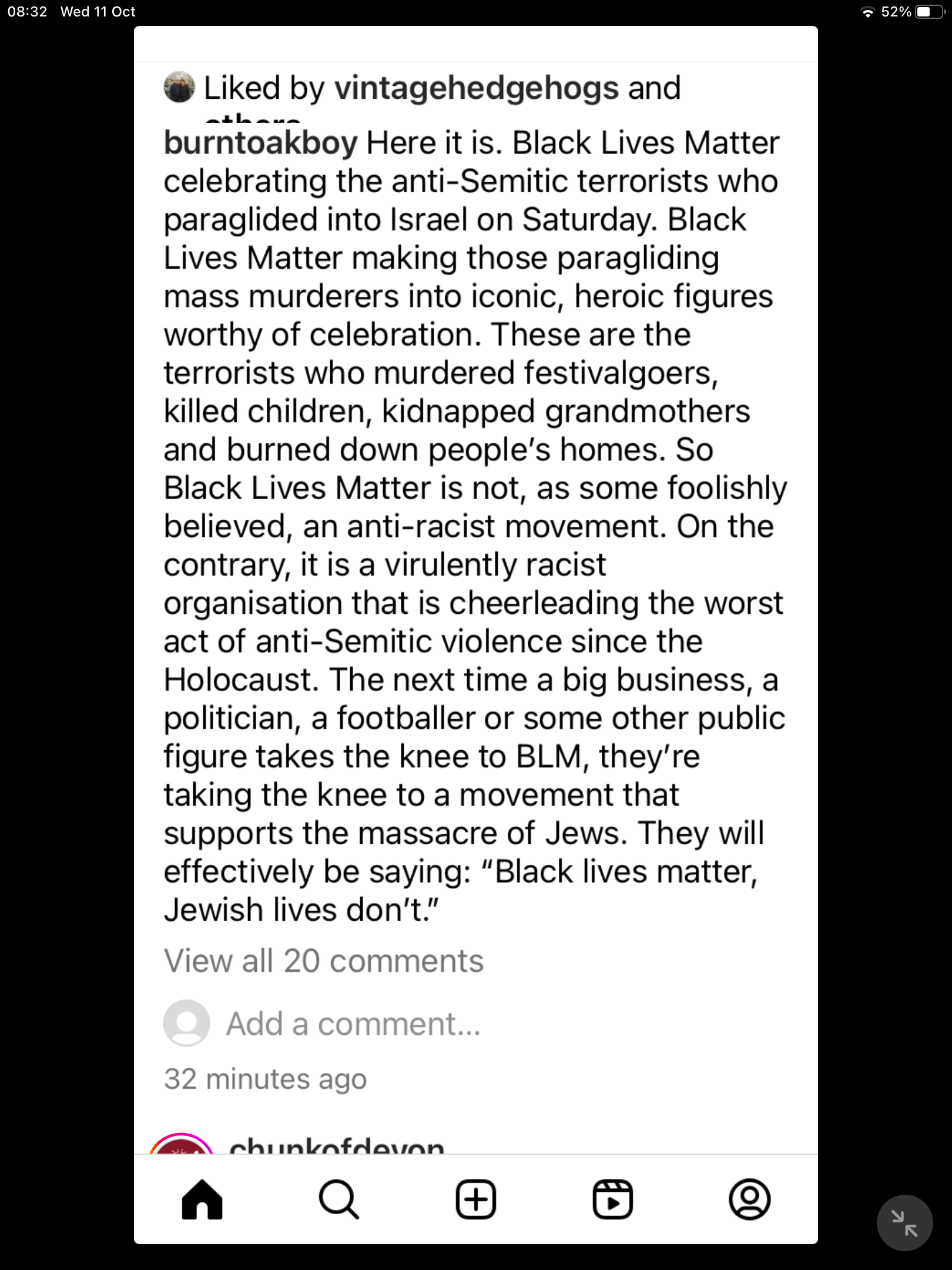Create a new post
The image size is (952, 1270).
click(476, 1199)
